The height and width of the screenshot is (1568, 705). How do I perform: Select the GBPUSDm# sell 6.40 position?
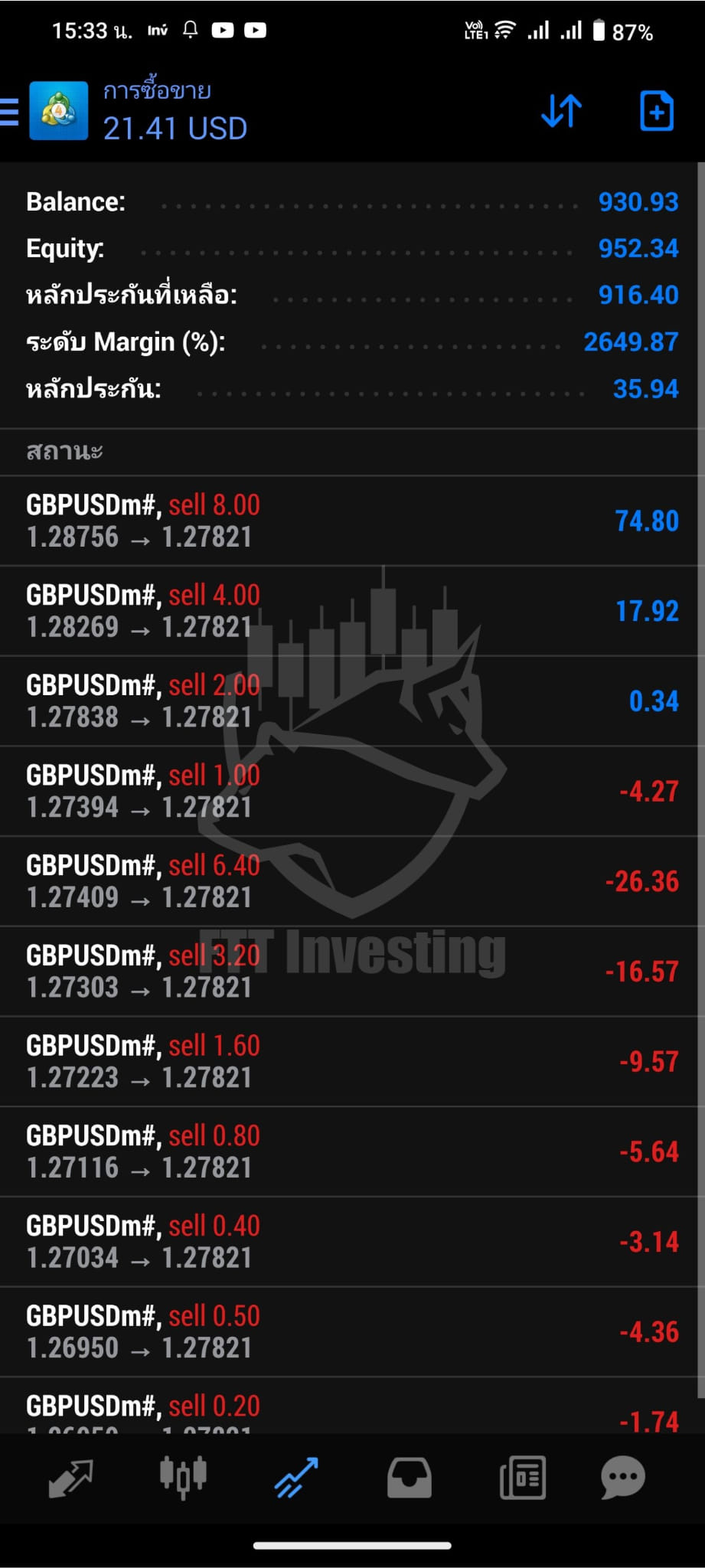pyautogui.click(x=352, y=881)
